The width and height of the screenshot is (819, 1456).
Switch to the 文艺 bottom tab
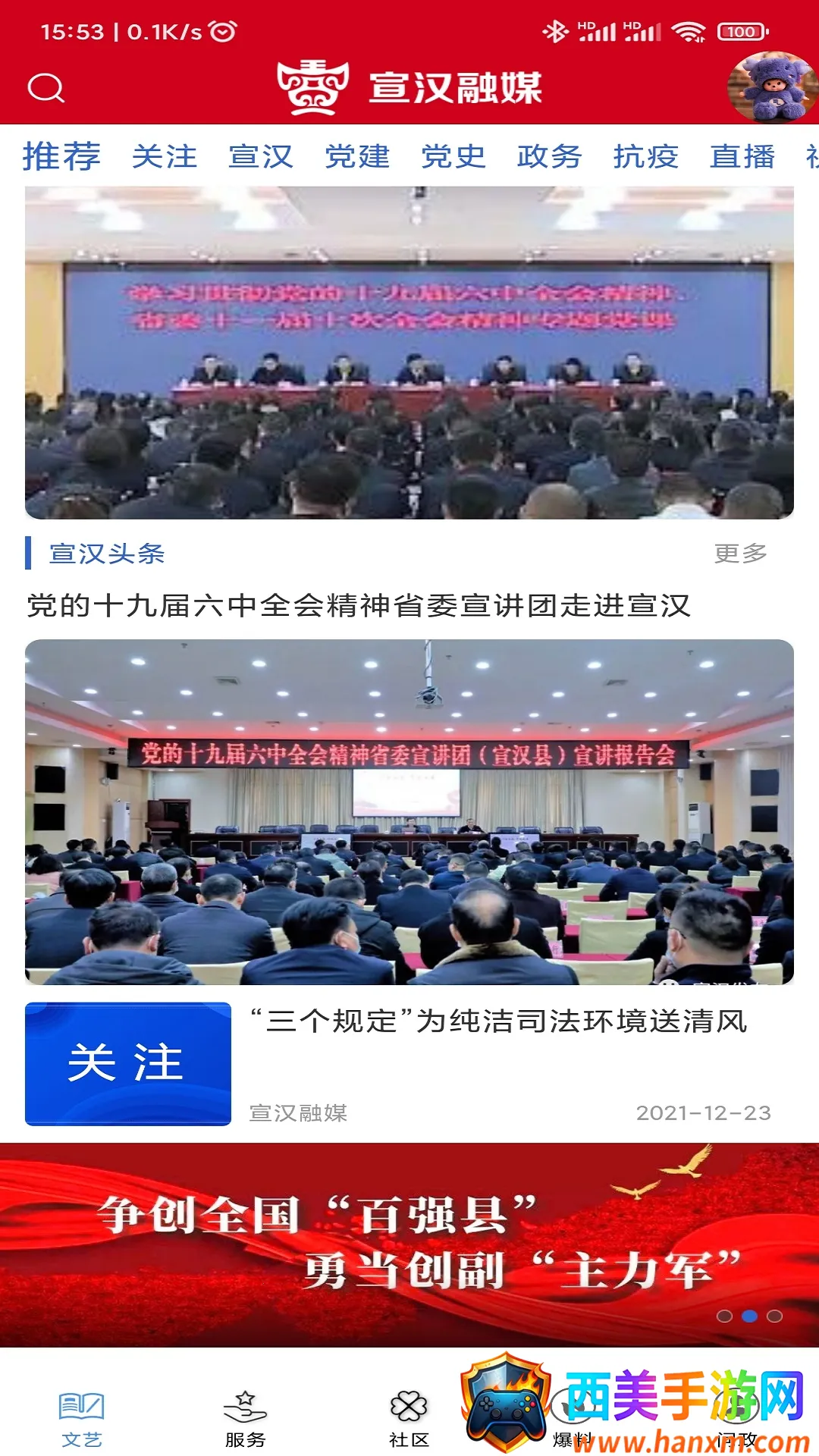coord(82,1418)
